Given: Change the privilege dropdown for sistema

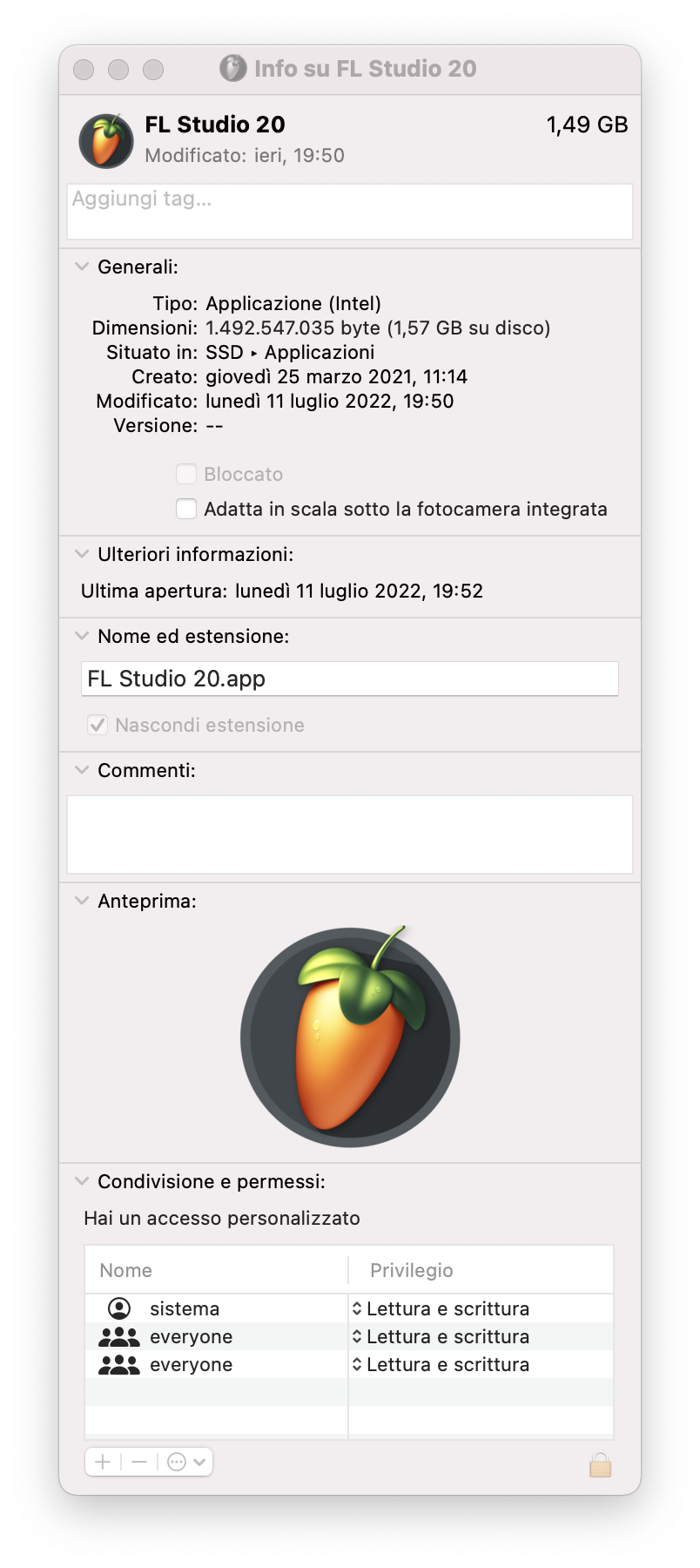Looking at the screenshot, I should (x=441, y=1308).
